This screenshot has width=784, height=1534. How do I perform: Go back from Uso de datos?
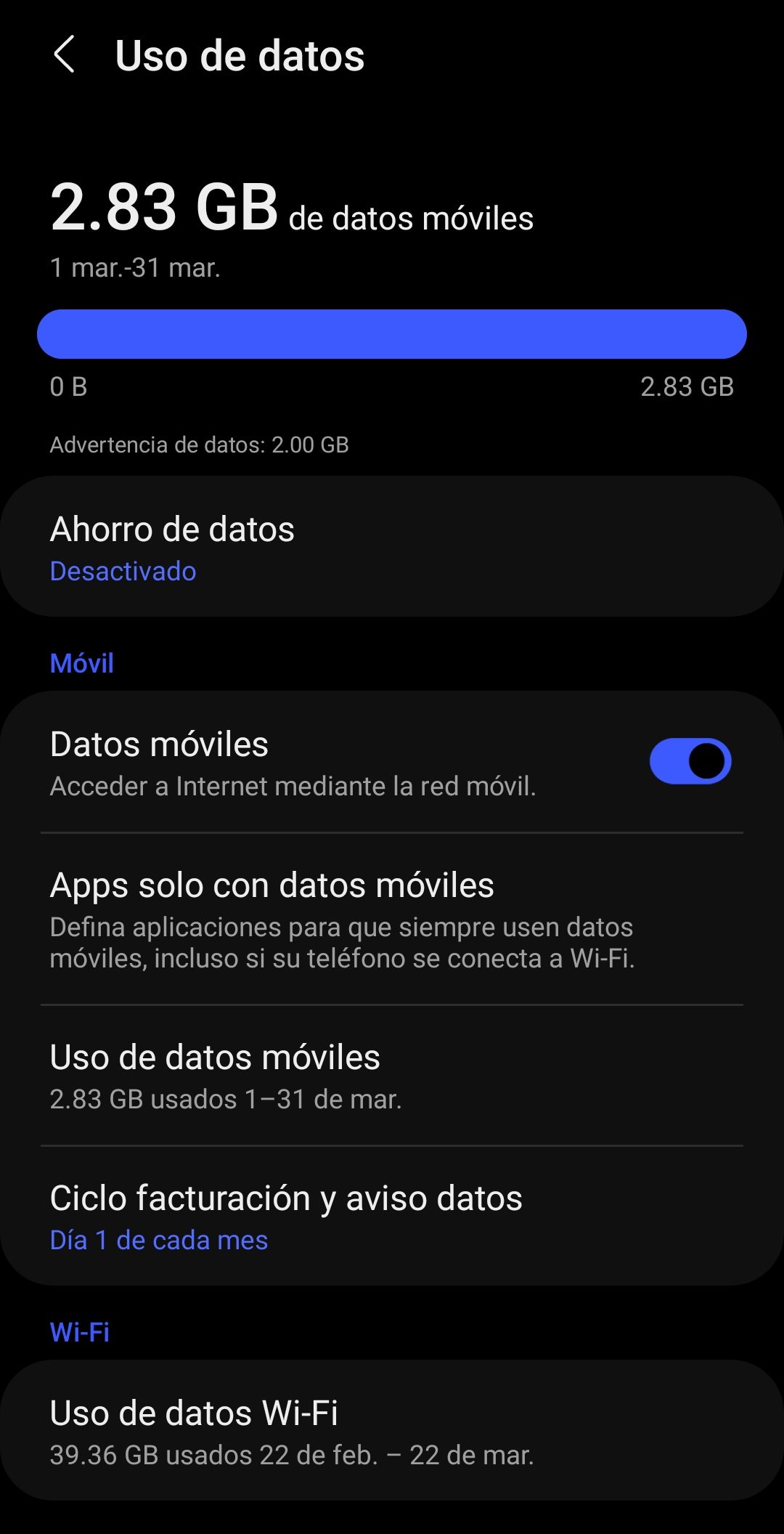point(65,55)
